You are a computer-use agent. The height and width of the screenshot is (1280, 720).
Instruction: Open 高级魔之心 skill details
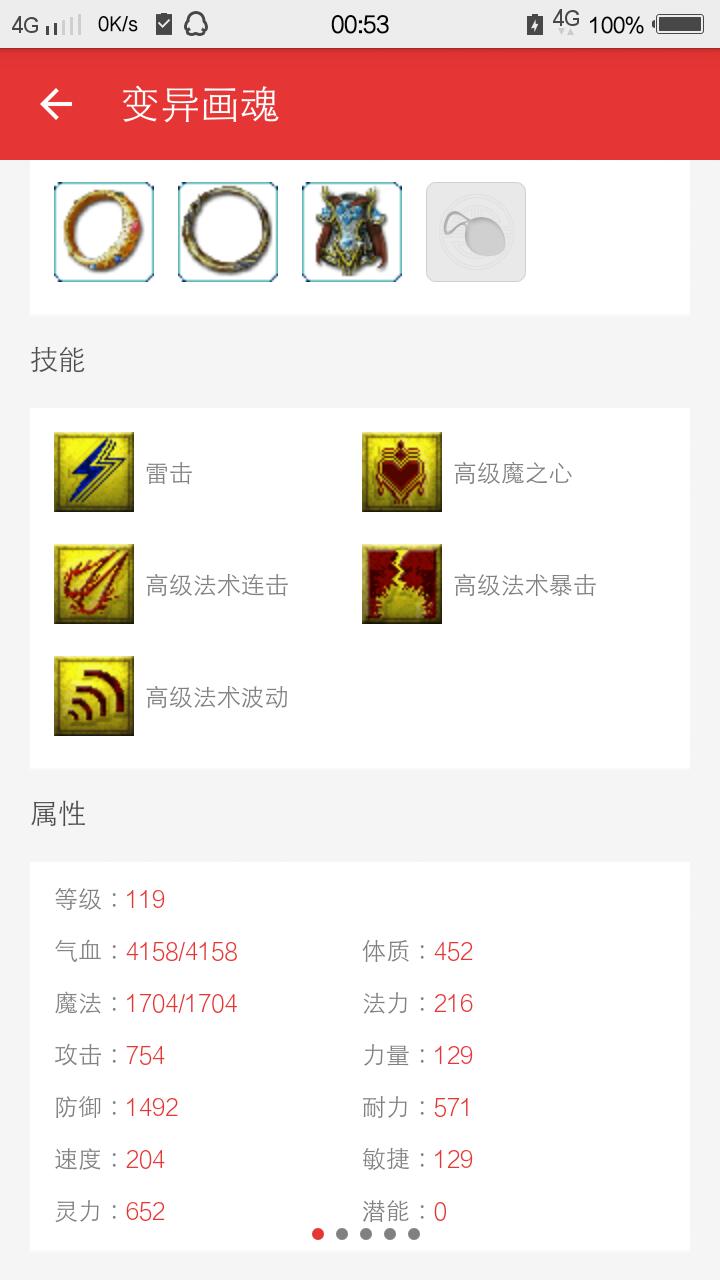(402, 472)
